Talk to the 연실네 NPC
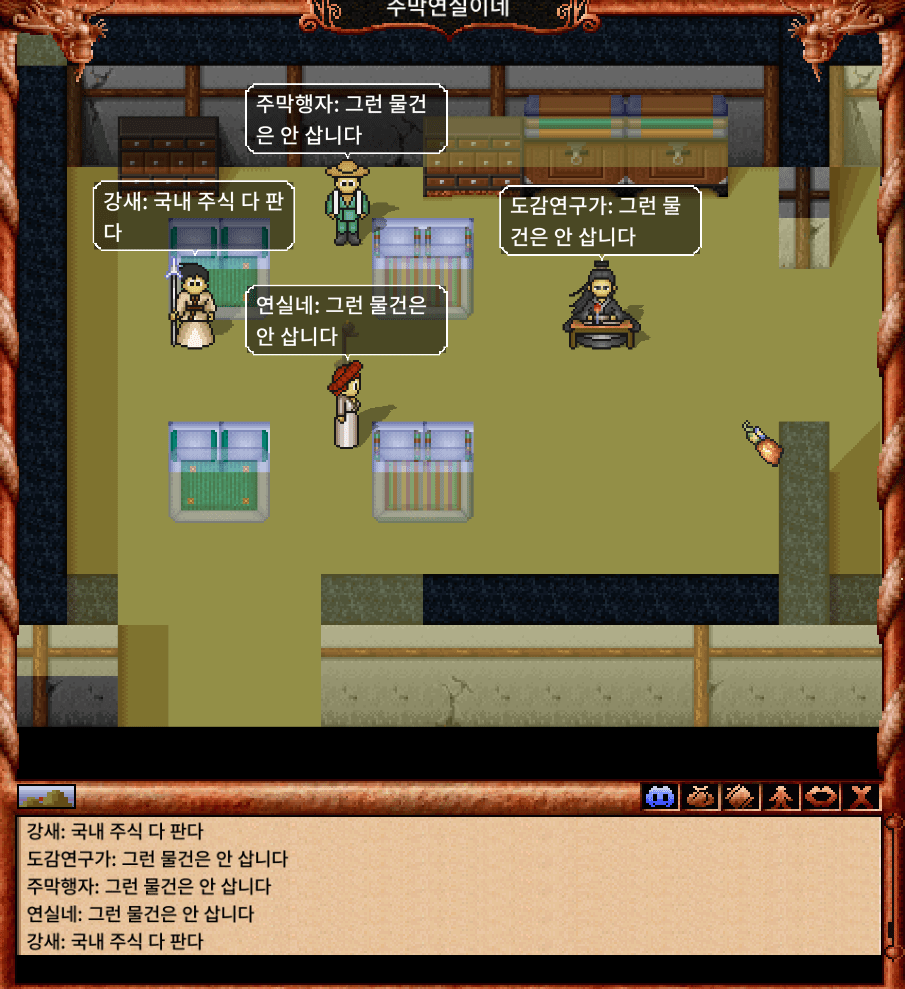 [x=347, y=405]
